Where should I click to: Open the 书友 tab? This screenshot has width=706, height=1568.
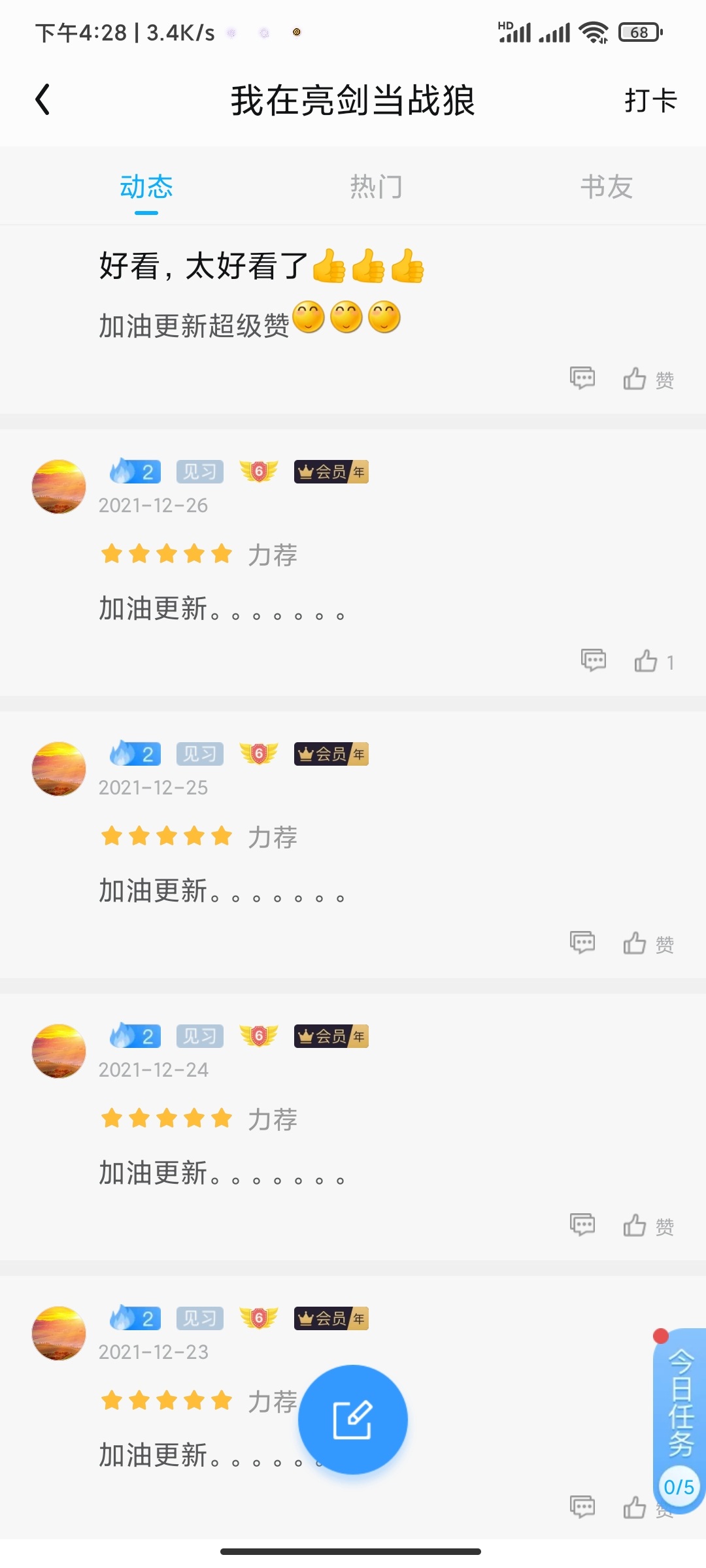pos(606,187)
